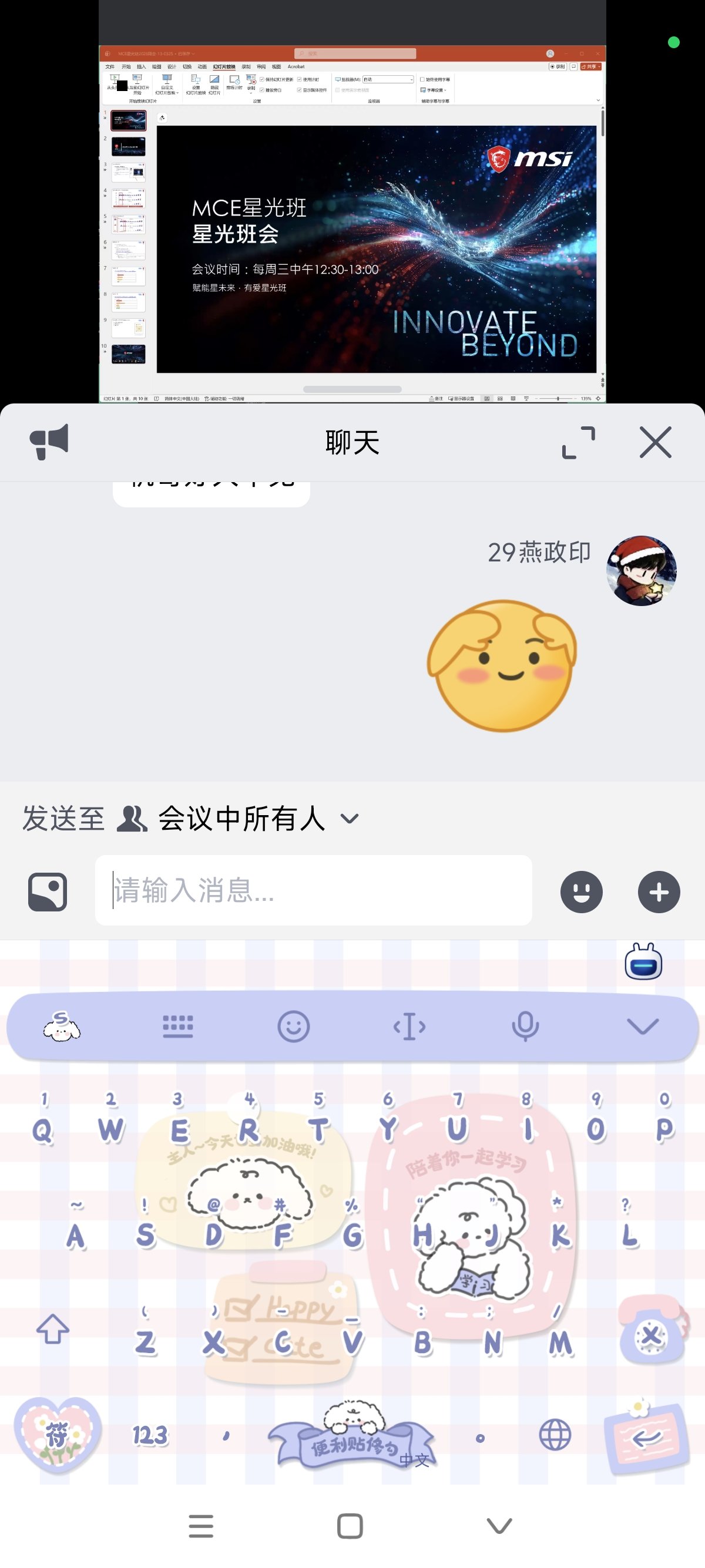
Task: Check the 始终使用字幕 option
Action: point(421,79)
